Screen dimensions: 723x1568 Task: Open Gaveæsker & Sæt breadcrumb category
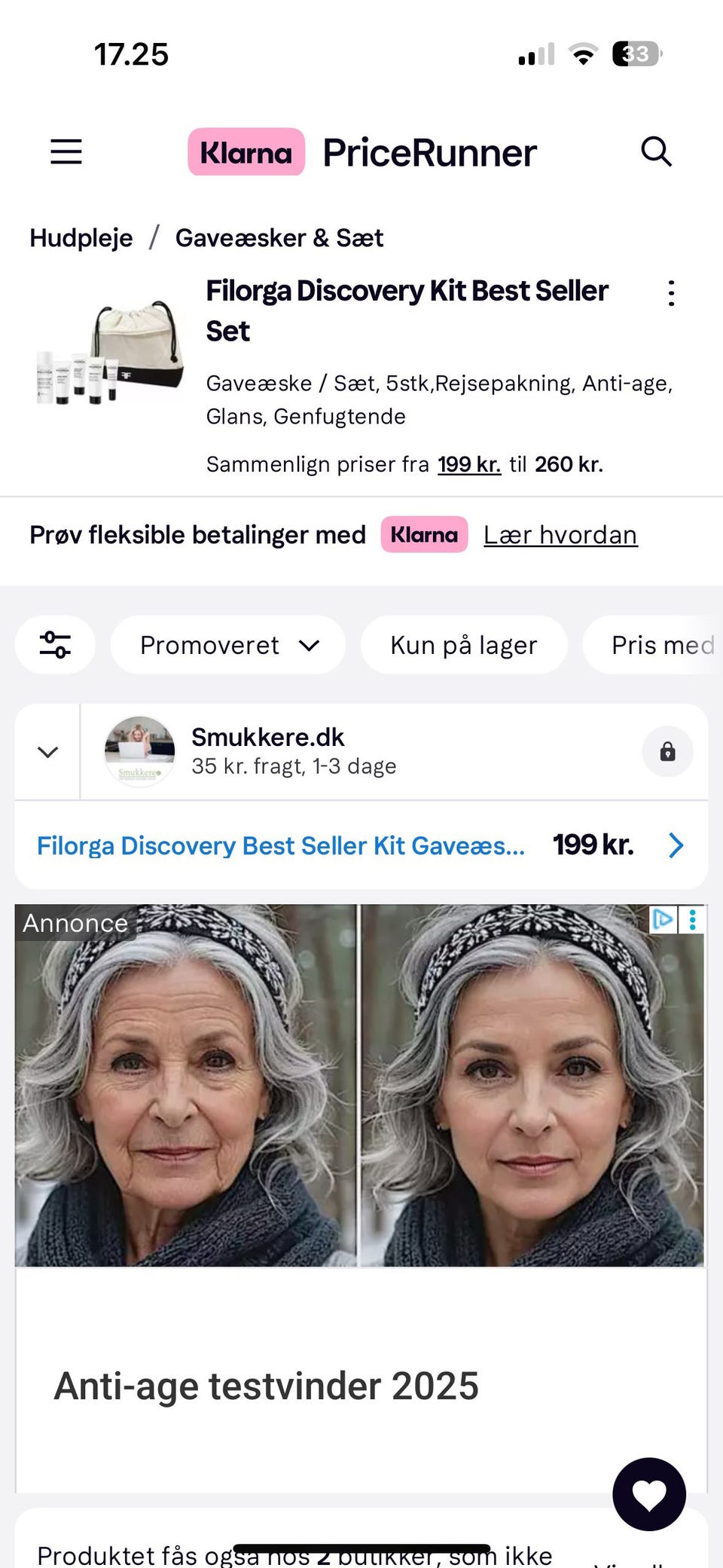pos(279,237)
